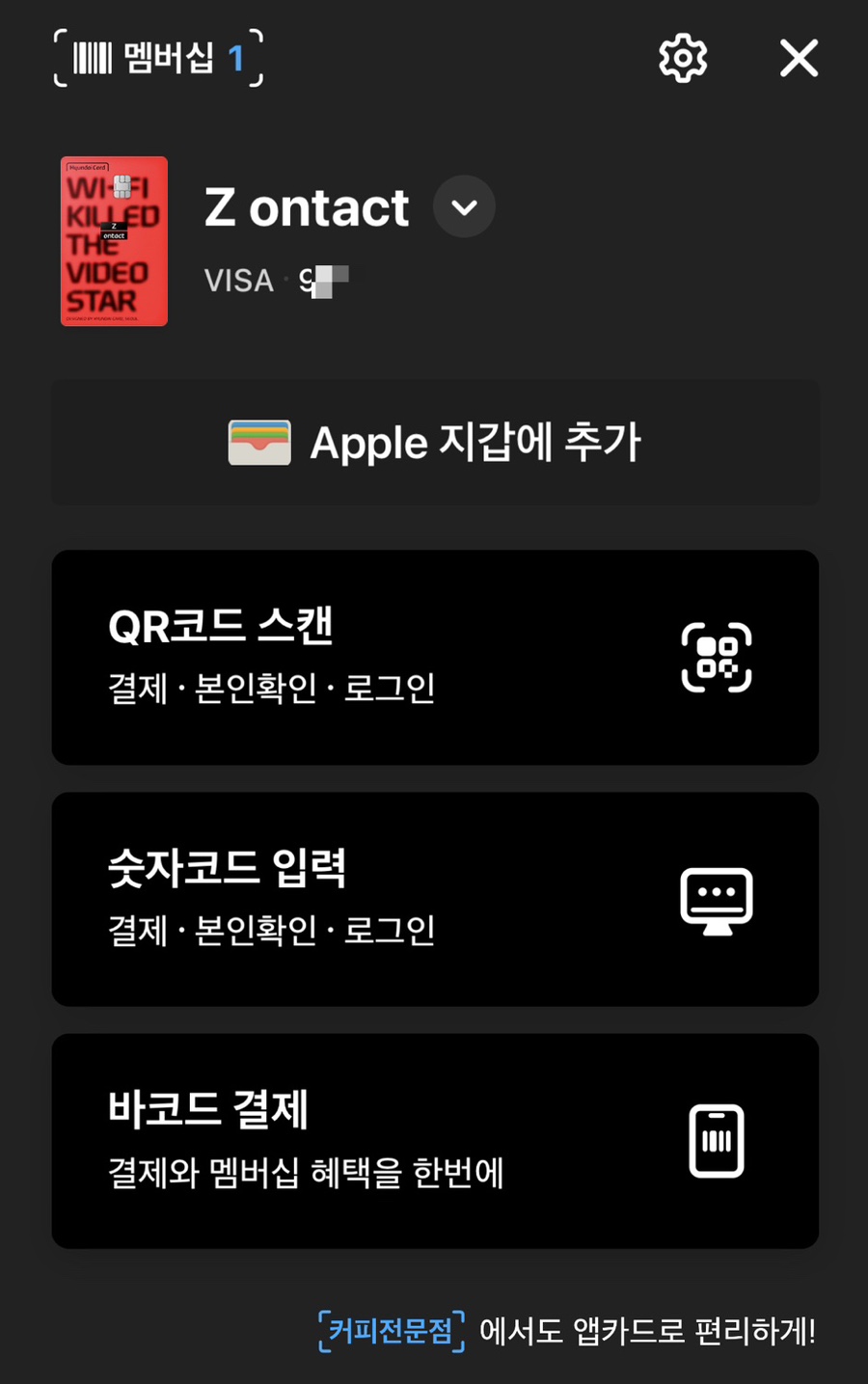Viewport: 868px width, 1384px height.
Task: Choose 바코드 결제 option
Action: tap(435, 1141)
